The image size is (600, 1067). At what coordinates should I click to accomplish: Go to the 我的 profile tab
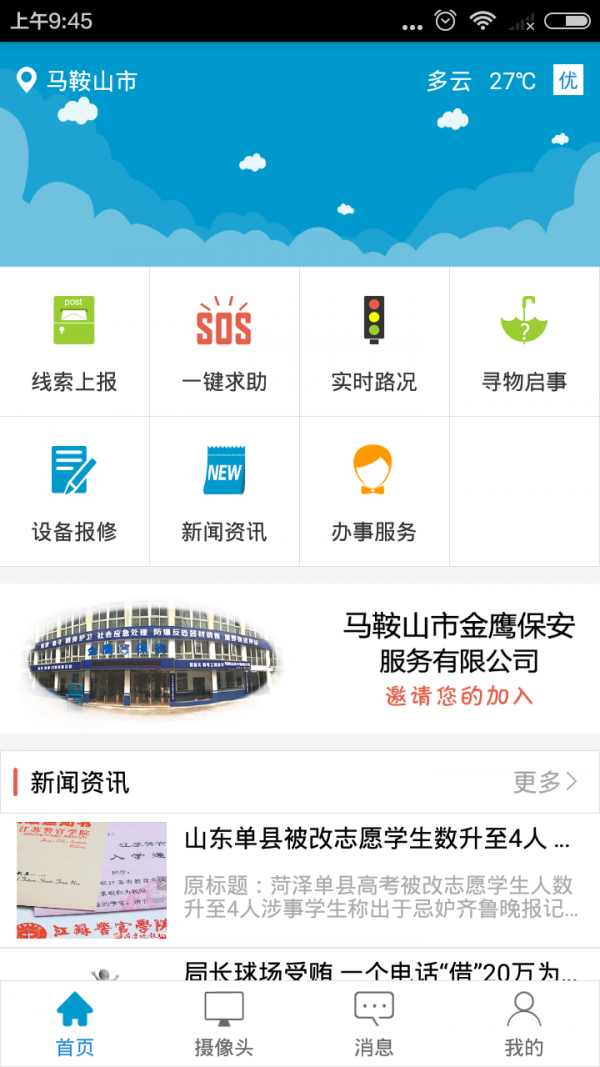[x=524, y=1023]
